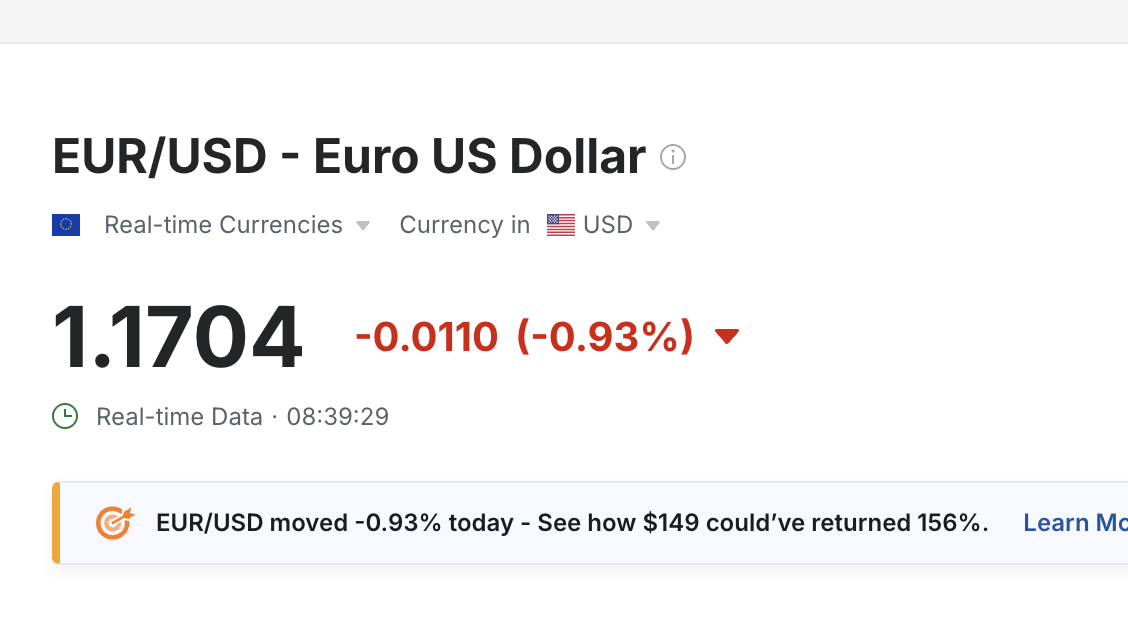Follow the Learn More link in banner
The image size is (1128, 618).
[x=1074, y=523]
